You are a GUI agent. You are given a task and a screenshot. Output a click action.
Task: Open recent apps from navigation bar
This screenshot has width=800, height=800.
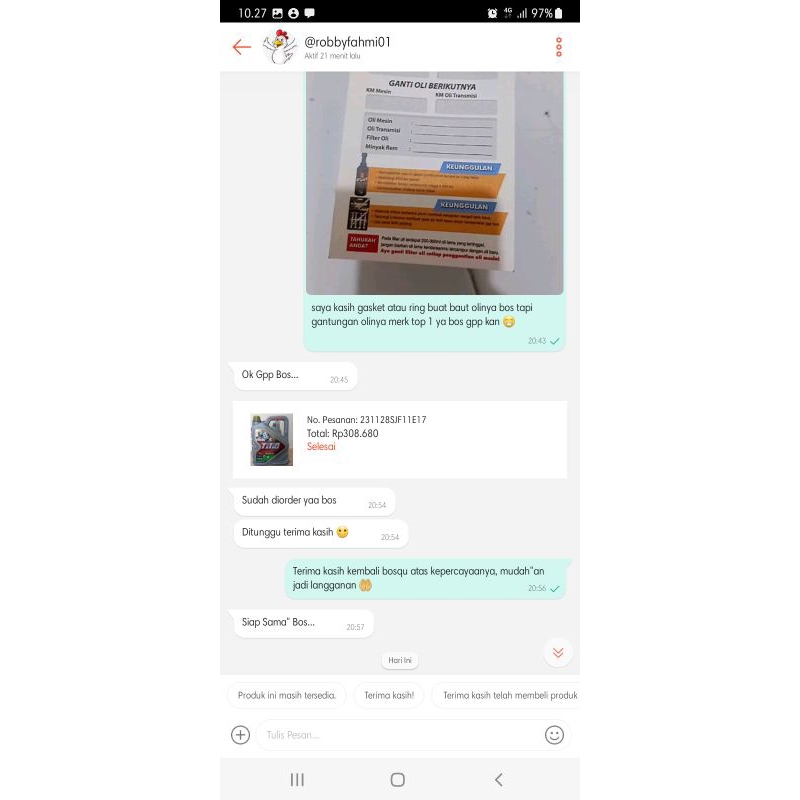click(x=297, y=780)
